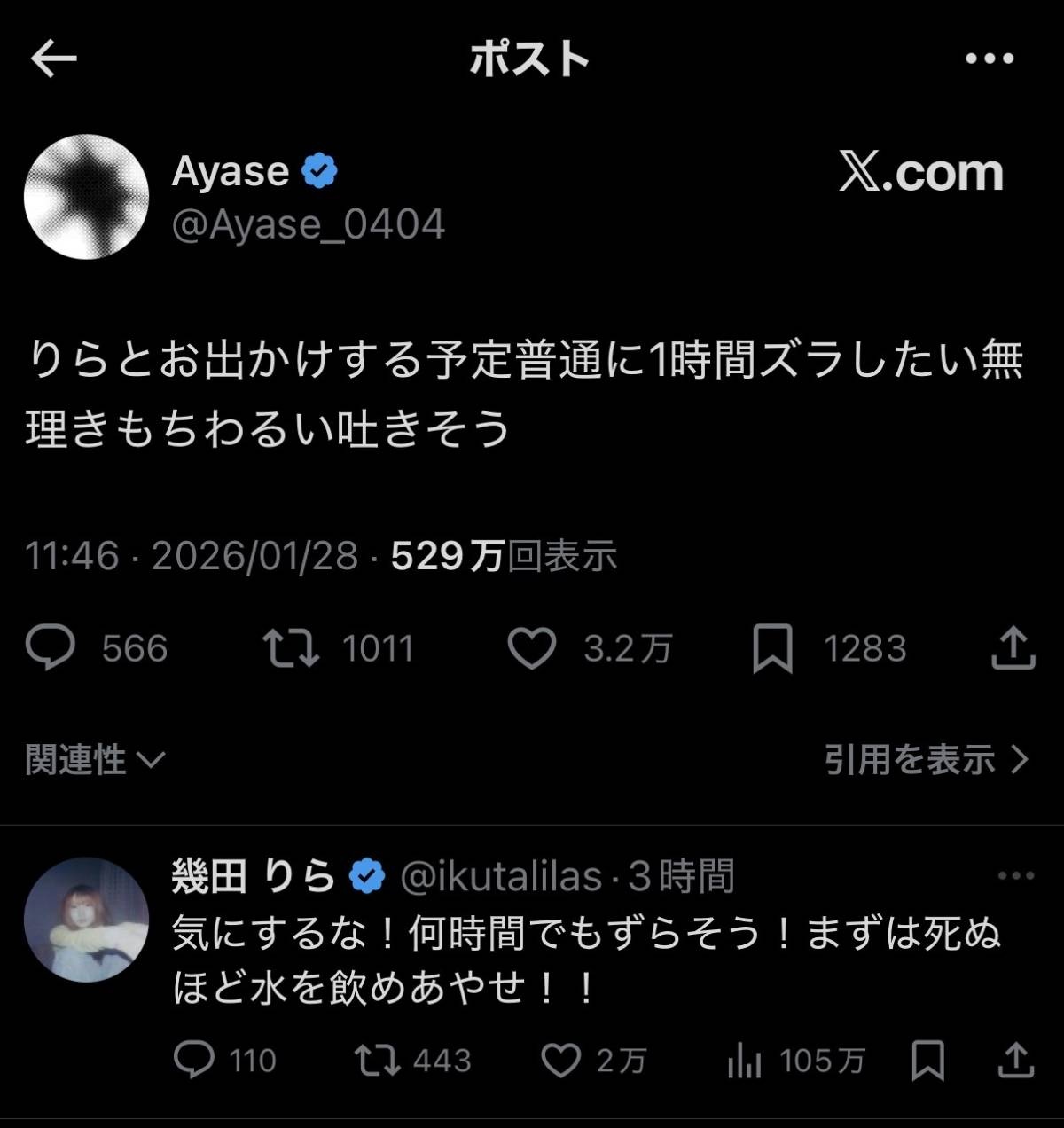Comment on 幾田りら's reply
1064x1128 pixels.
pyautogui.click(x=194, y=1060)
